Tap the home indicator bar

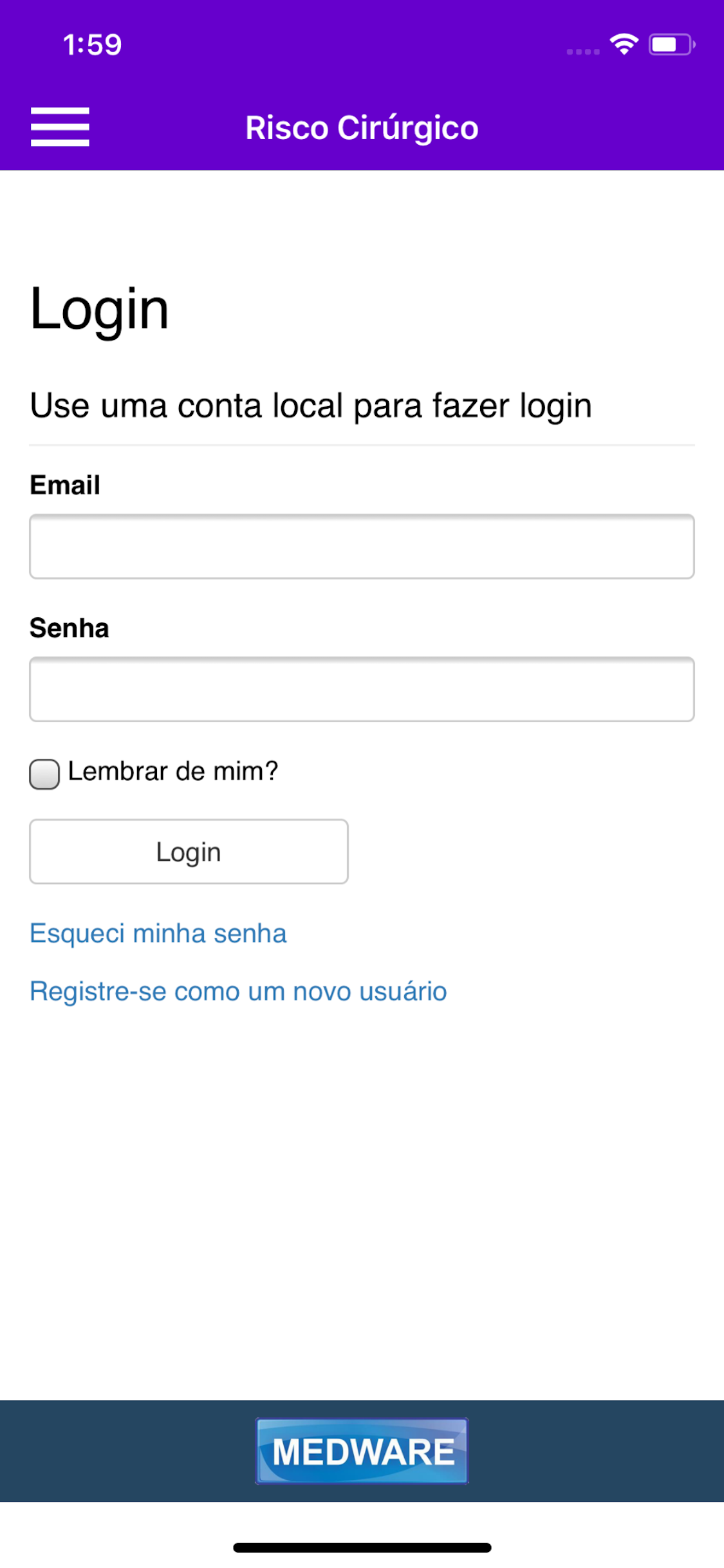pyautogui.click(x=362, y=1547)
